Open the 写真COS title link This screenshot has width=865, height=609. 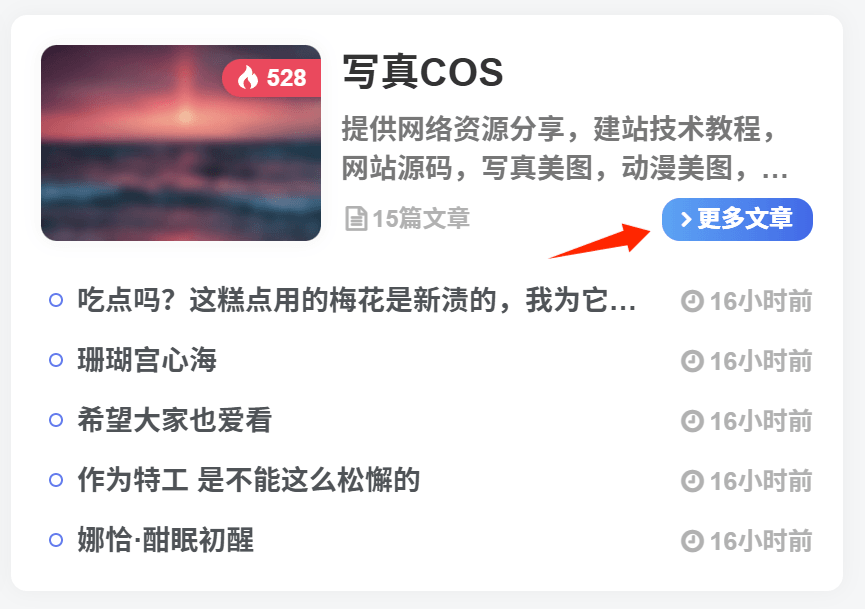[422, 72]
